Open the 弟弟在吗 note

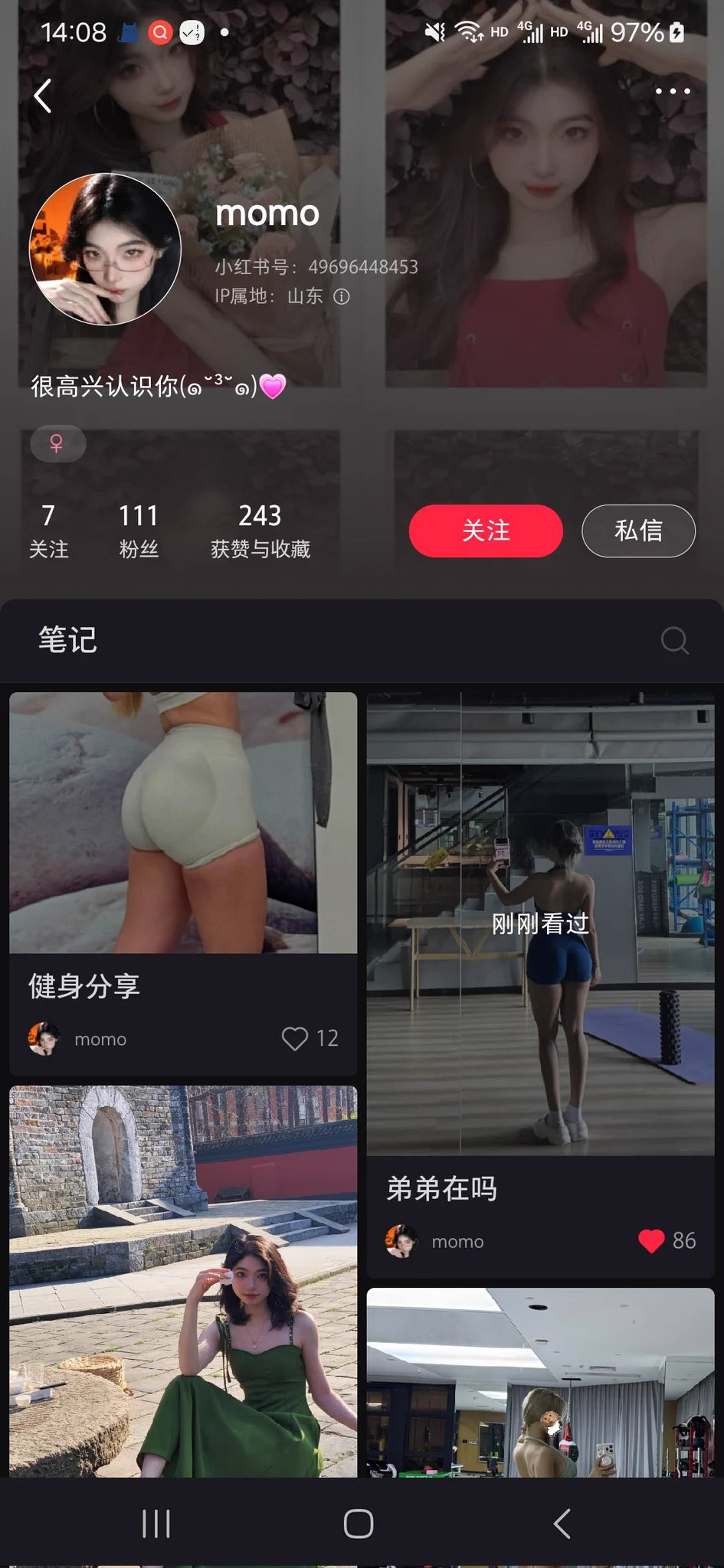coord(540,923)
